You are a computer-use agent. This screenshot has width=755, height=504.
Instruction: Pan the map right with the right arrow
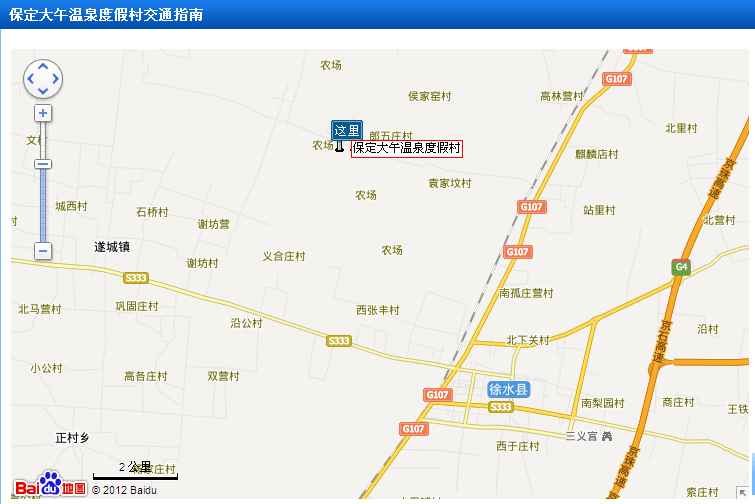coord(54,79)
